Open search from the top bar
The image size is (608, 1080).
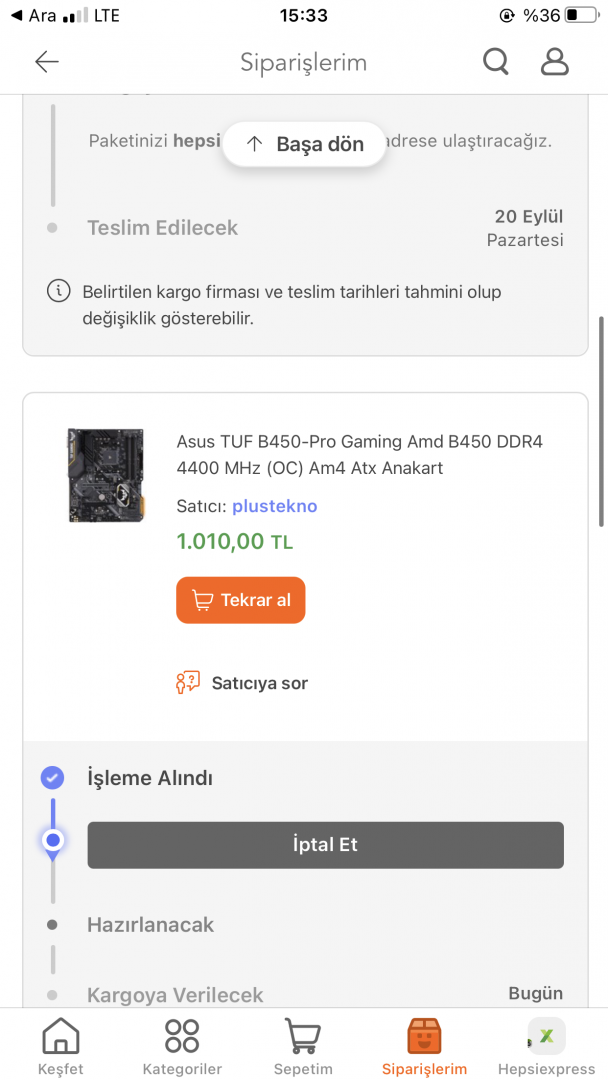tap(496, 62)
